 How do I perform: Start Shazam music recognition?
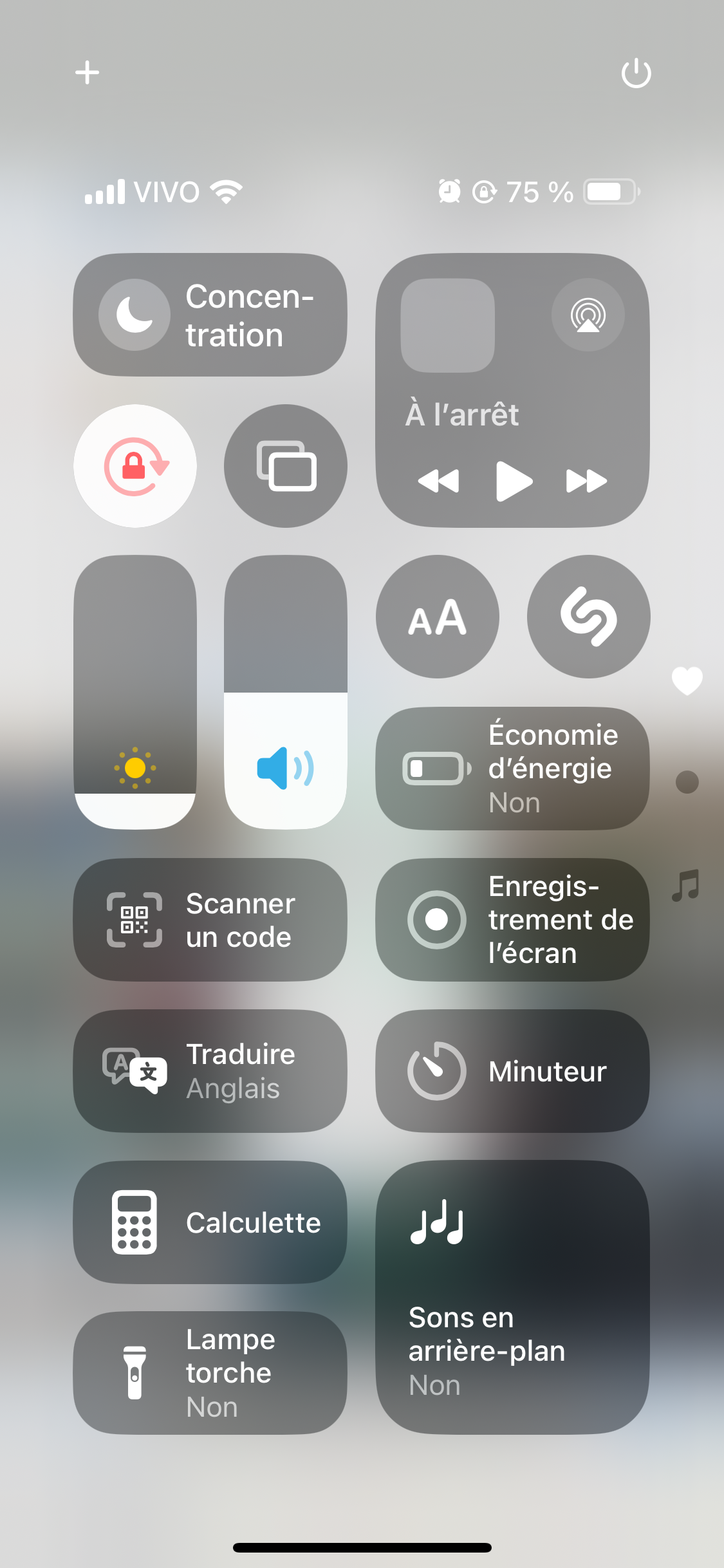click(588, 617)
